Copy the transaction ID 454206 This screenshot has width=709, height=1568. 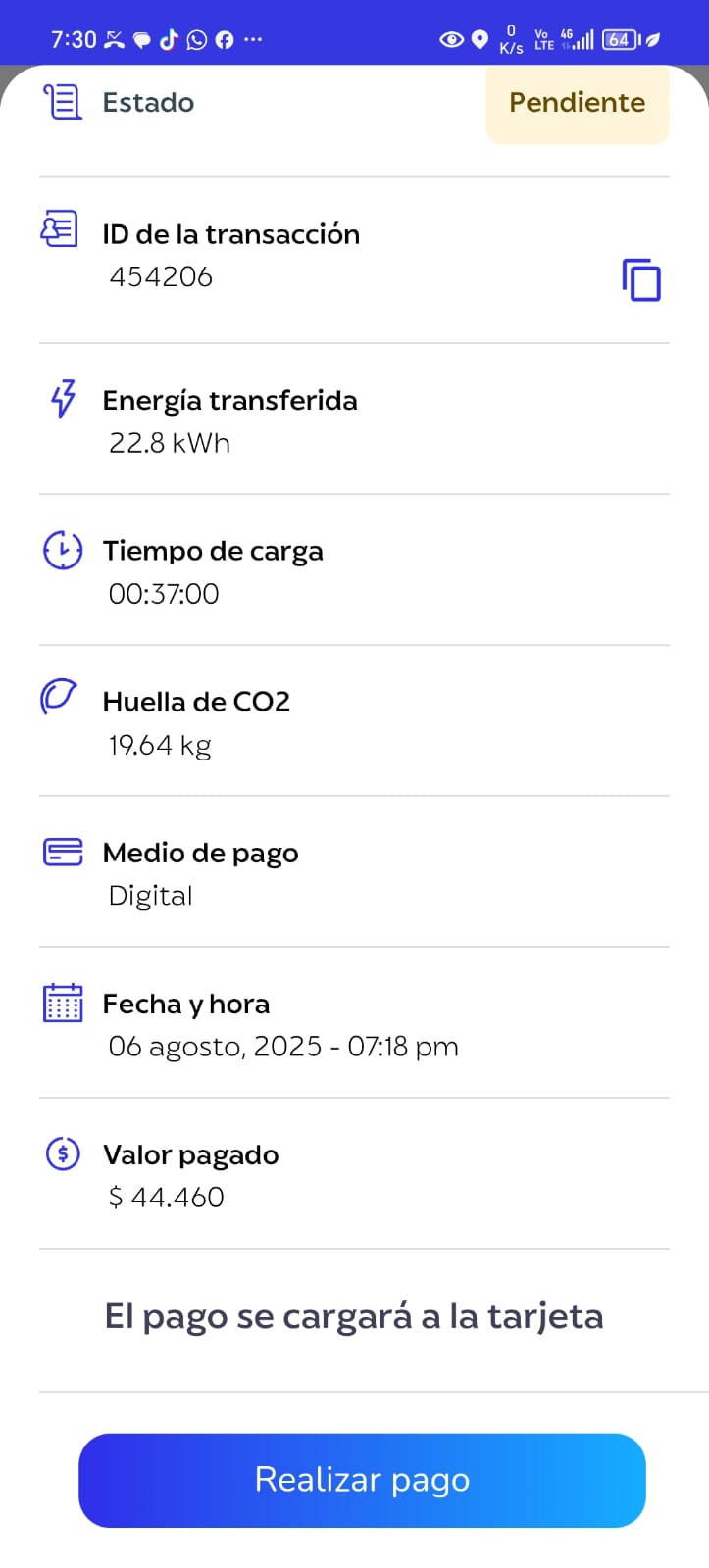641,280
